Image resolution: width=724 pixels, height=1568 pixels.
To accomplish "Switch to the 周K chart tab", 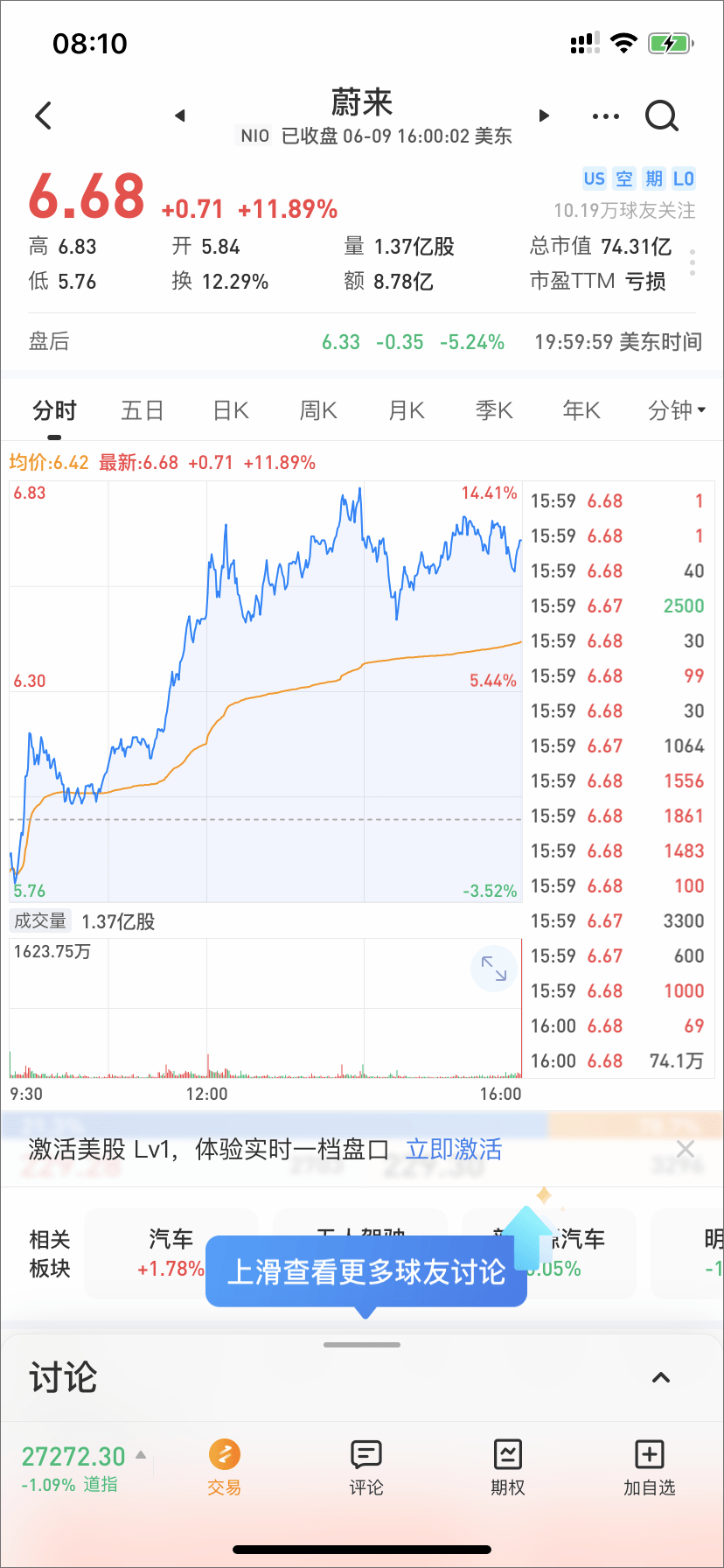I will [318, 410].
